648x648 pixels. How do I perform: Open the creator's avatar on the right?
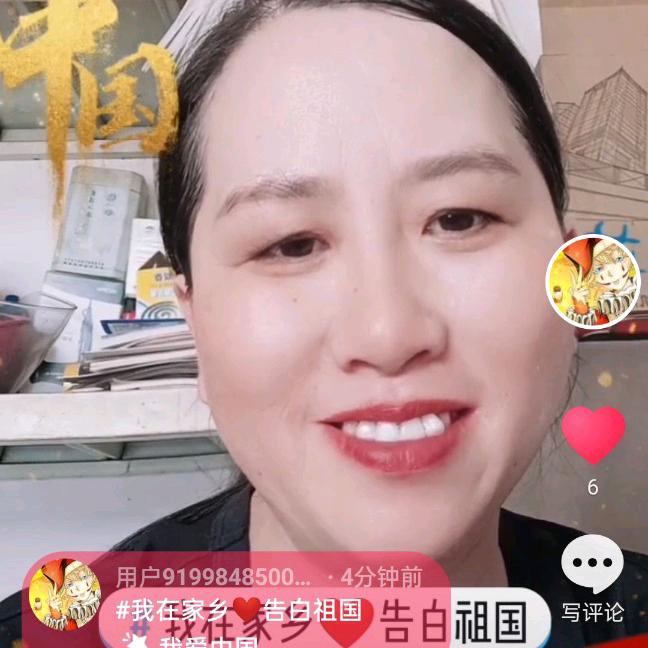click(x=592, y=281)
